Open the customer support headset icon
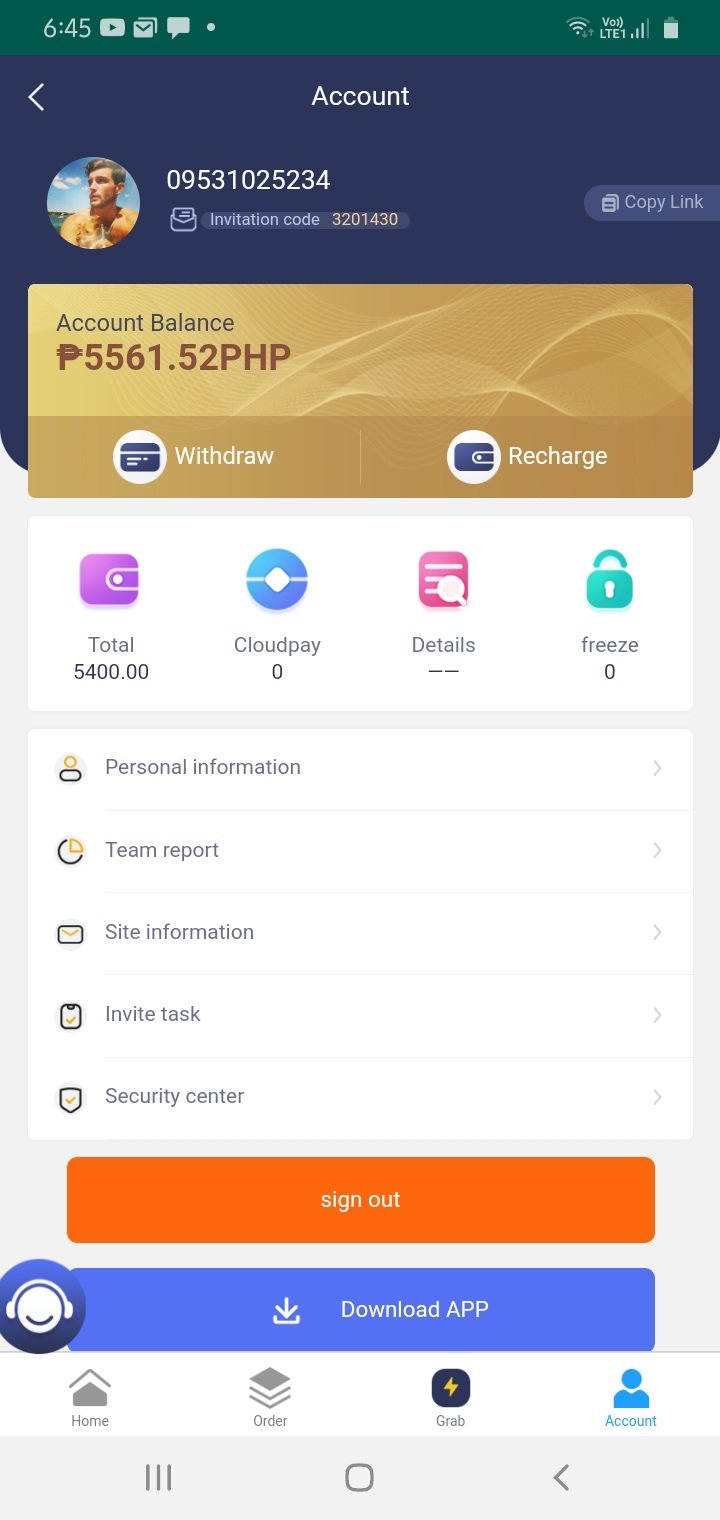The height and width of the screenshot is (1520, 720). pos(40,1306)
